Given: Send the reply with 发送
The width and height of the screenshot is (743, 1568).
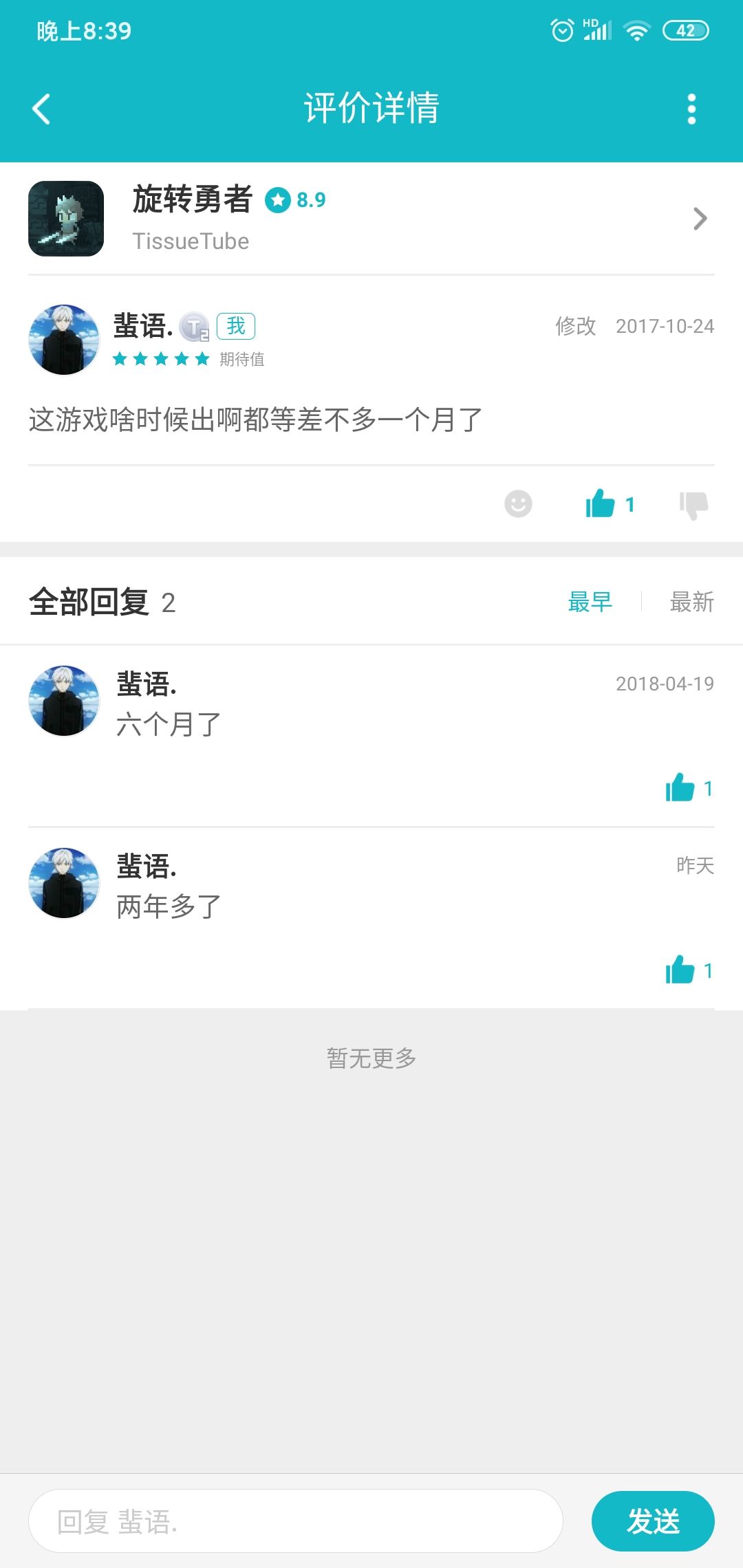Looking at the screenshot, I should tap(653, 1521).
